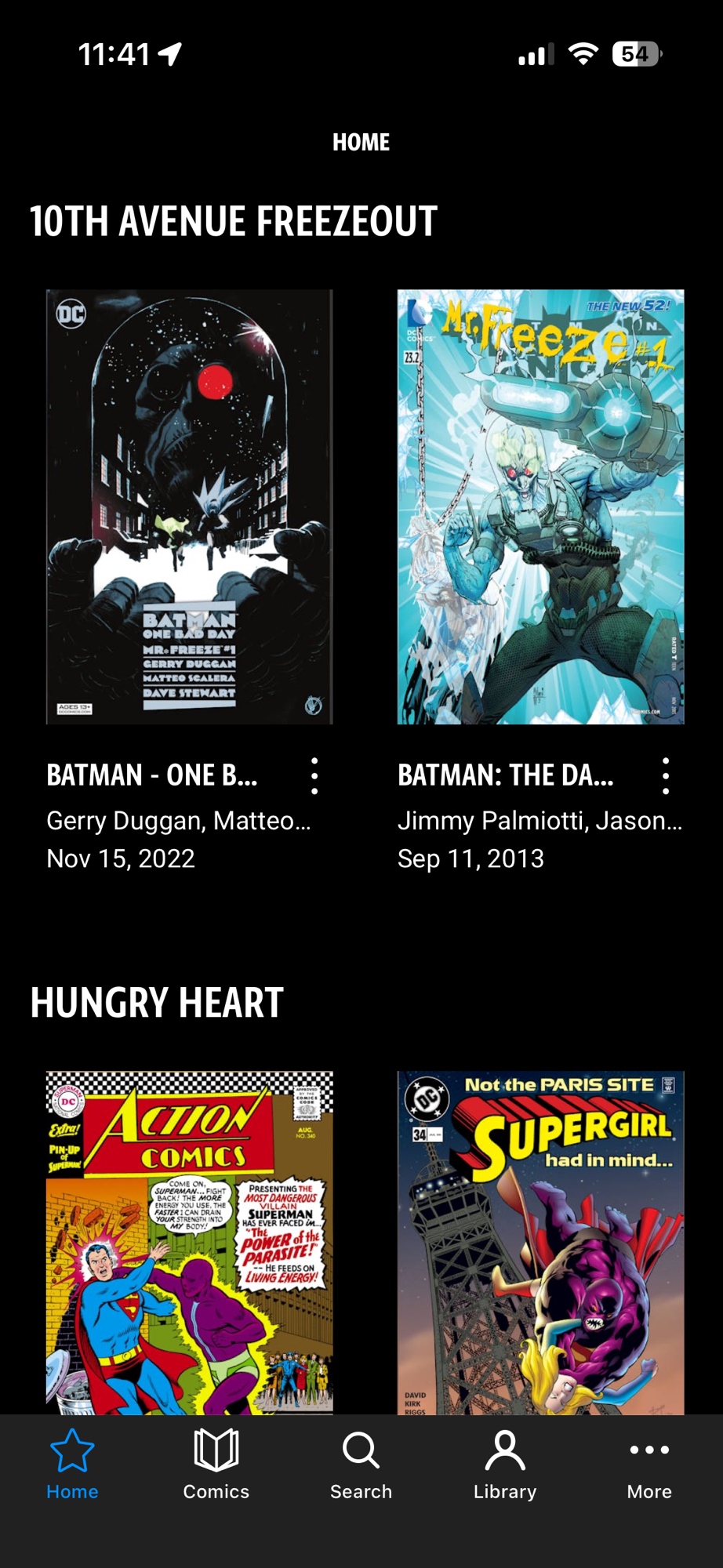The image size is (723, 1568).
Task: Open the Action Comics Parasite issue cover
Action: 189,1243
